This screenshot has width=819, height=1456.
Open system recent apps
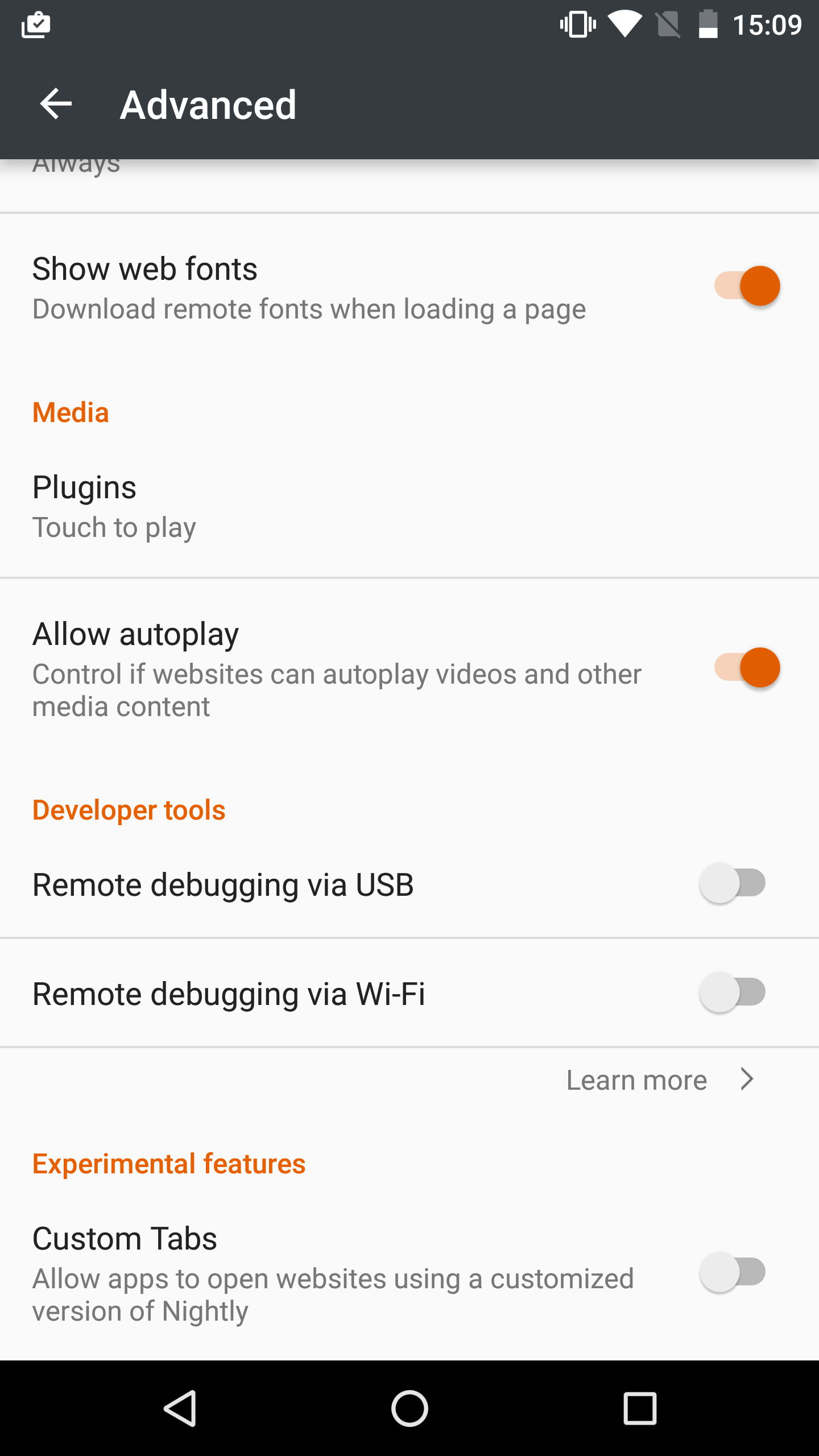640,1408
